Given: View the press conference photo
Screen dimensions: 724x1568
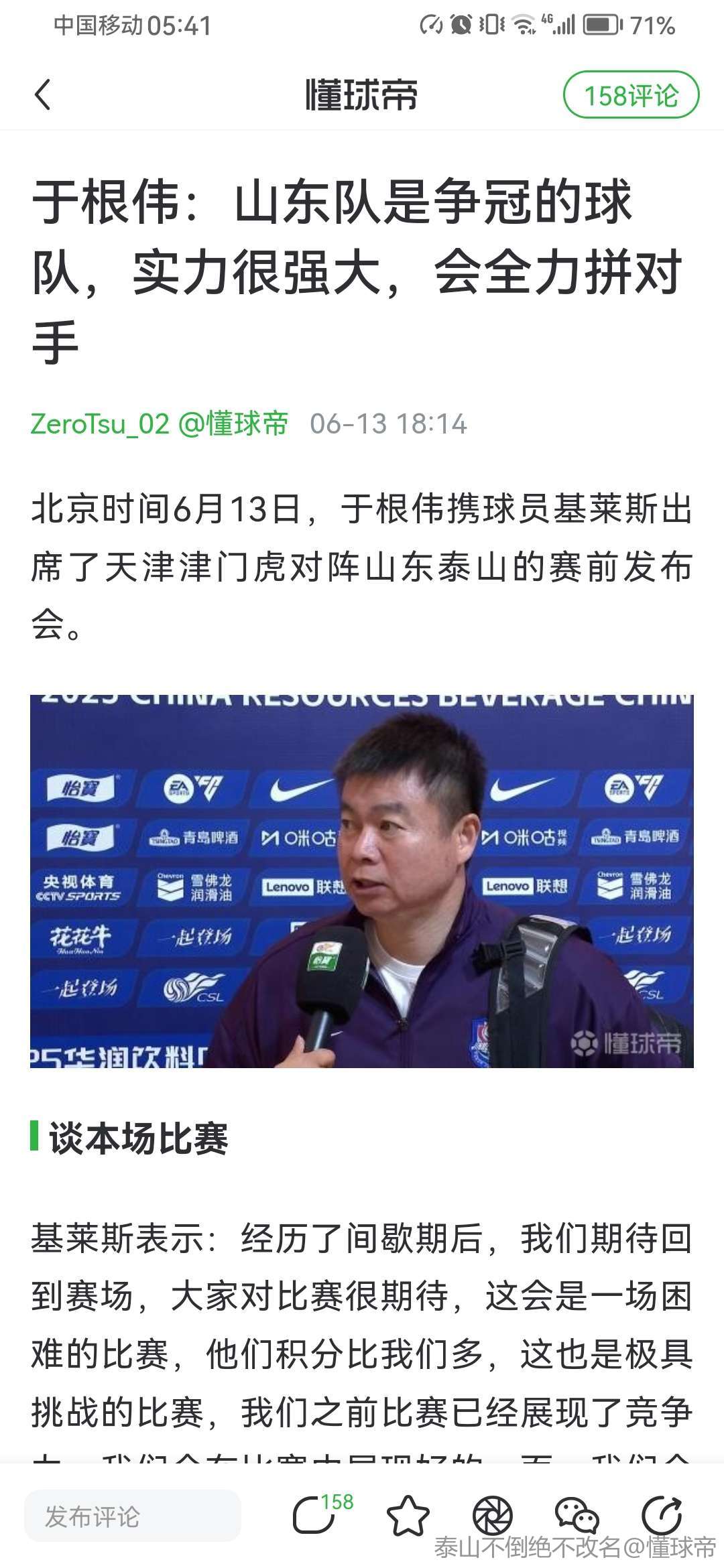Looking at the screenshot, I should [362, 880].
